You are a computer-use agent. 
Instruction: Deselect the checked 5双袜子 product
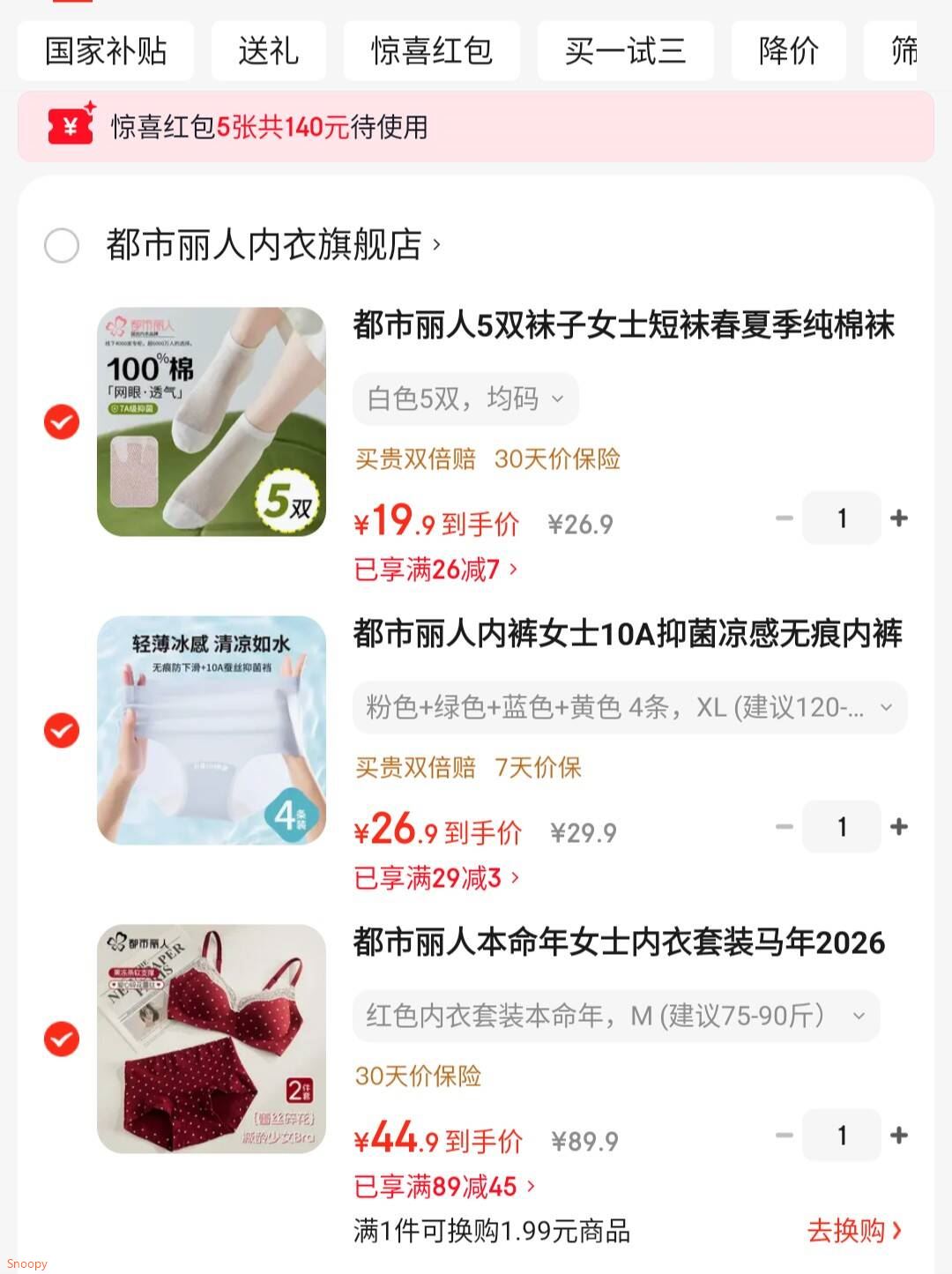pyautogui.click(x=61, y=421)
